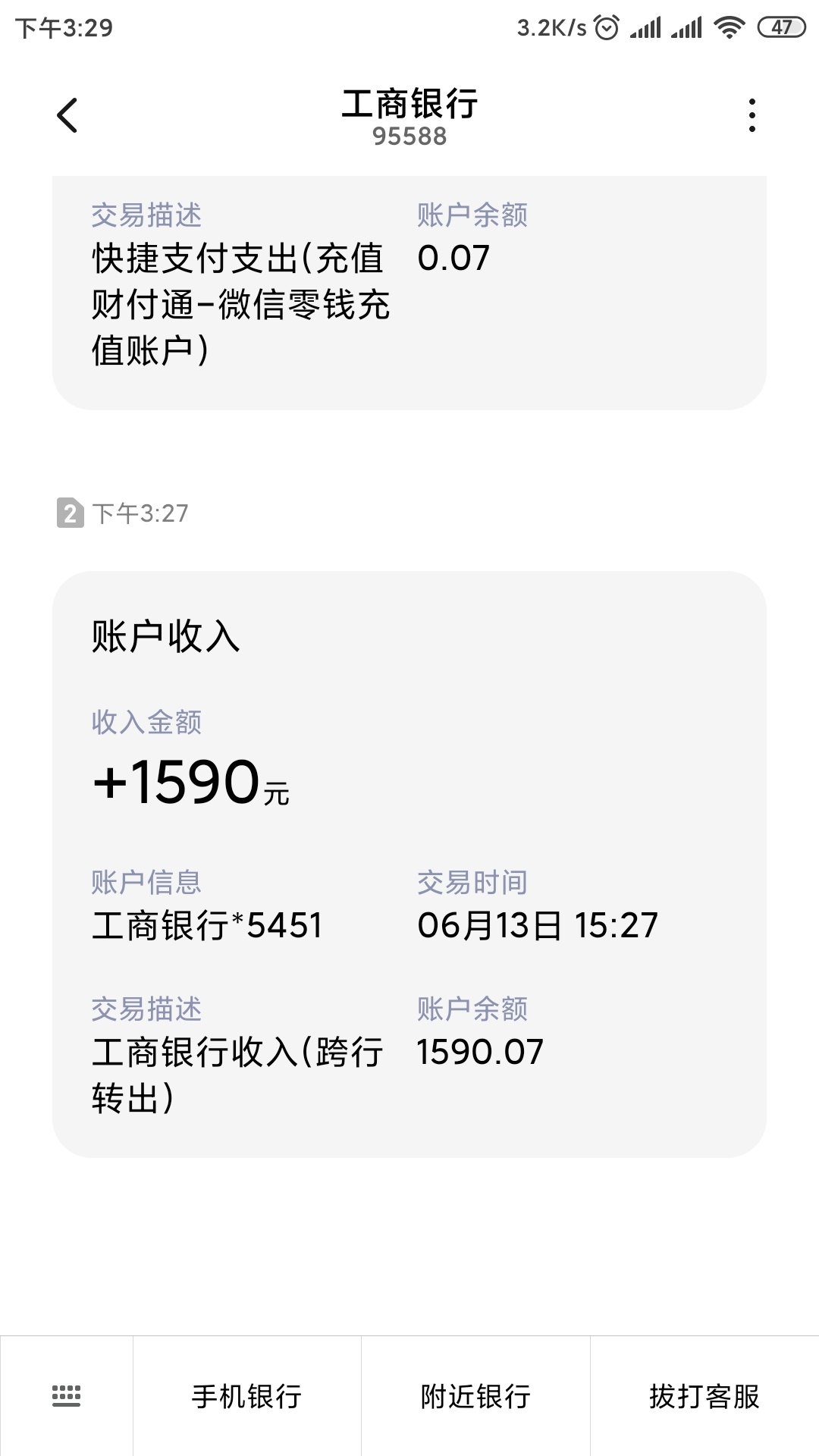Go back using the arrow icon

click(x=67, y=115)
